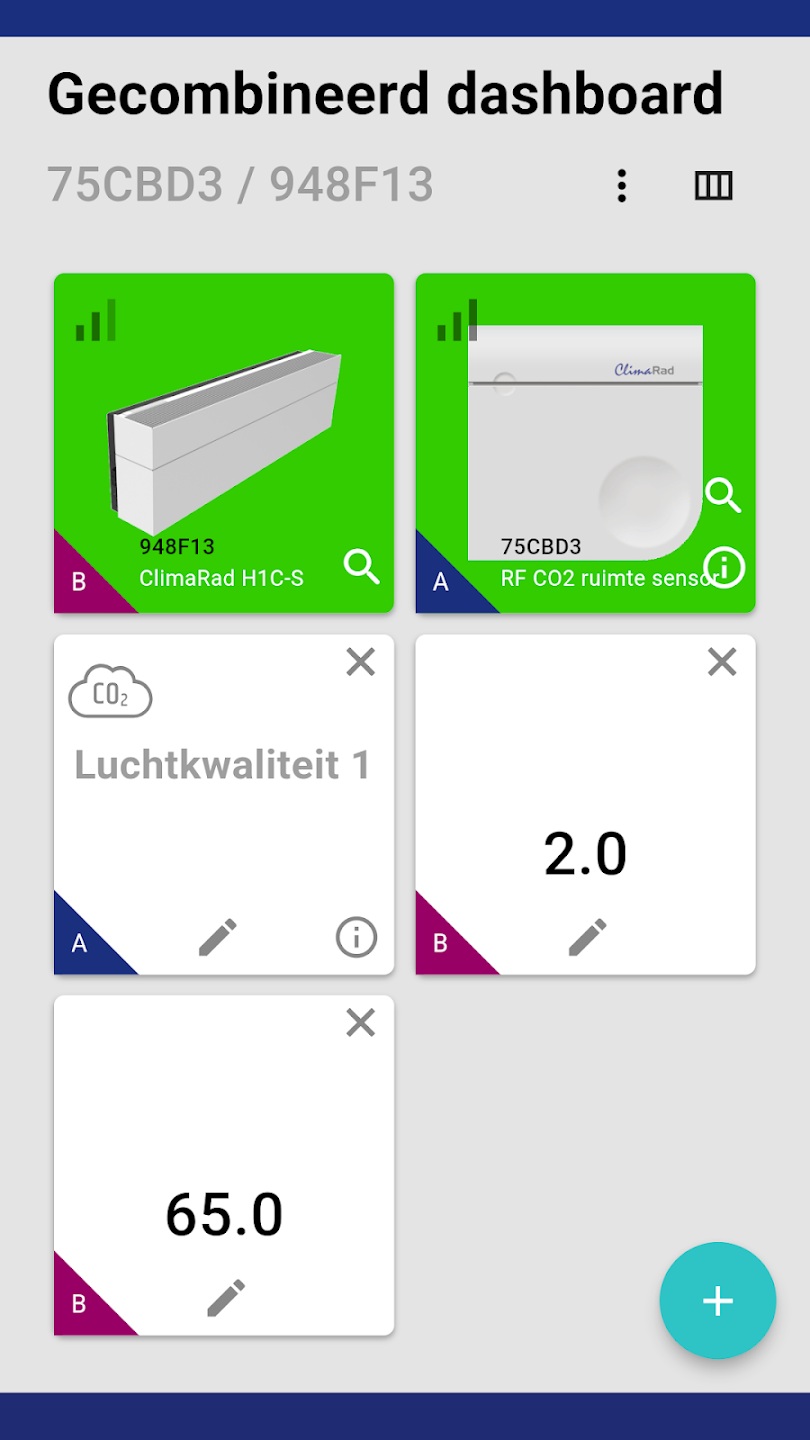Tap the magnifier on ClimaRad H1C-S tile
Image resolution: width=810 pixels, height=1440 pixels.
point(361,567)
